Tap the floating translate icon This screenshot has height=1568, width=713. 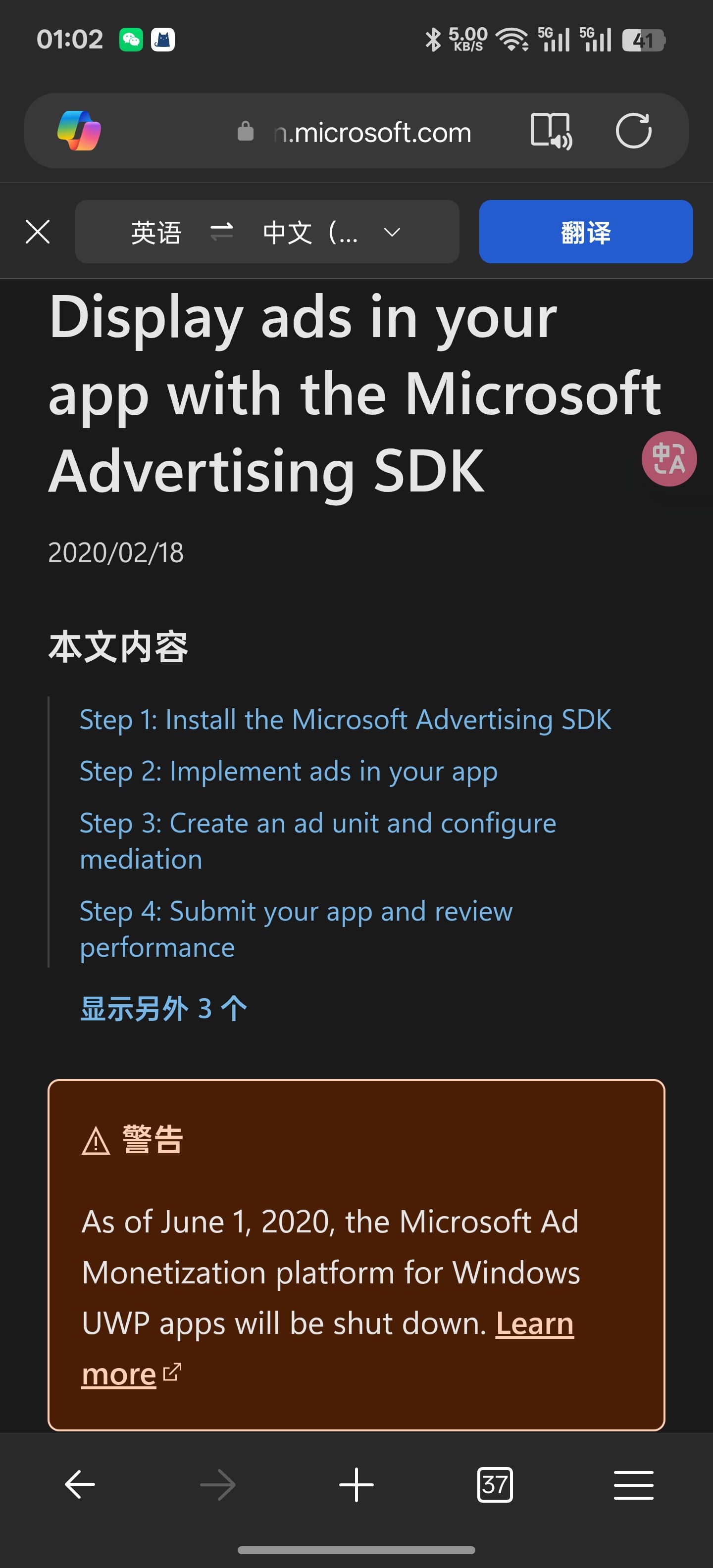(668, 458)
